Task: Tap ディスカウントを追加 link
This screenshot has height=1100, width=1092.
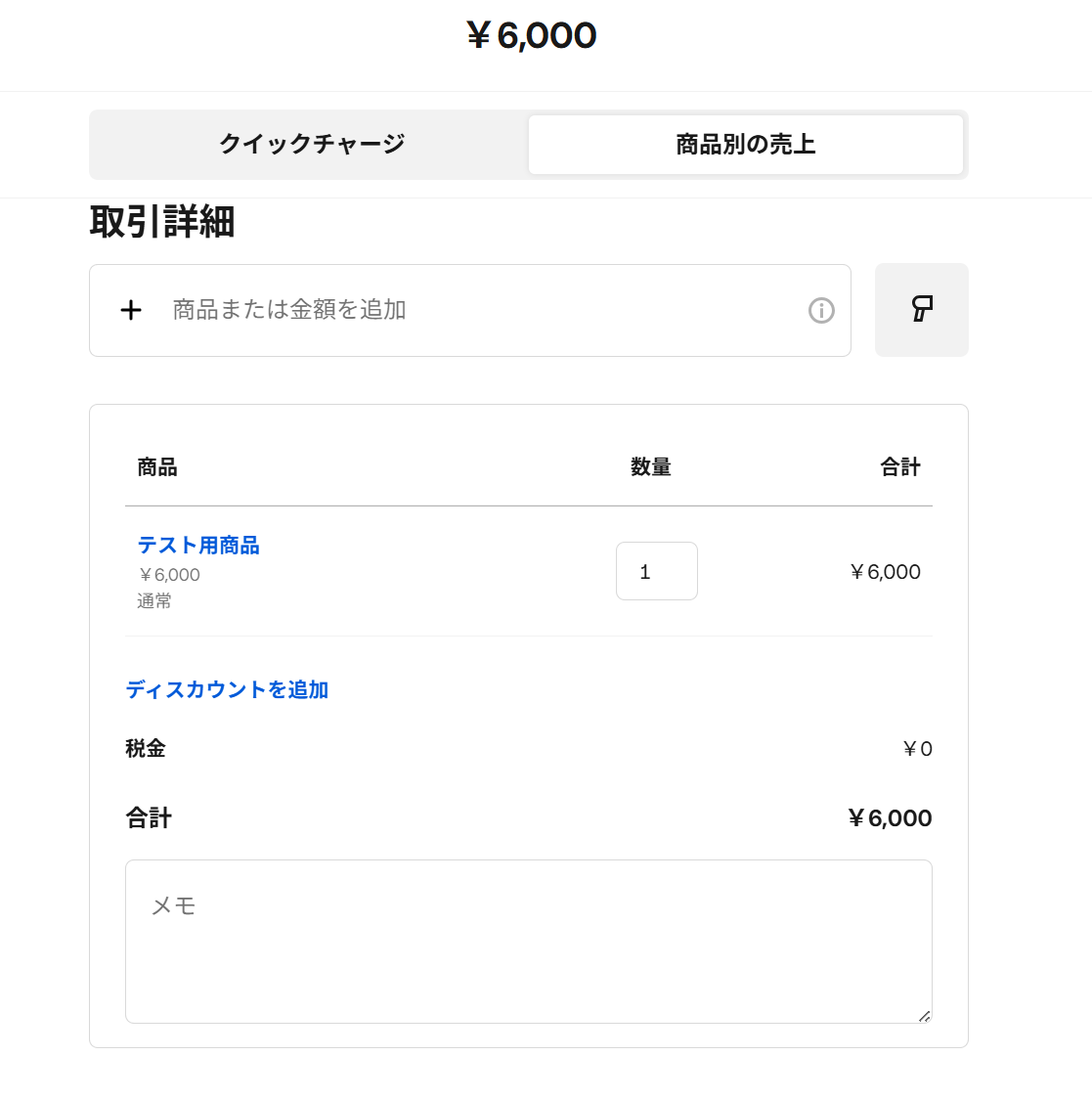Action: (x=227, y=690)
